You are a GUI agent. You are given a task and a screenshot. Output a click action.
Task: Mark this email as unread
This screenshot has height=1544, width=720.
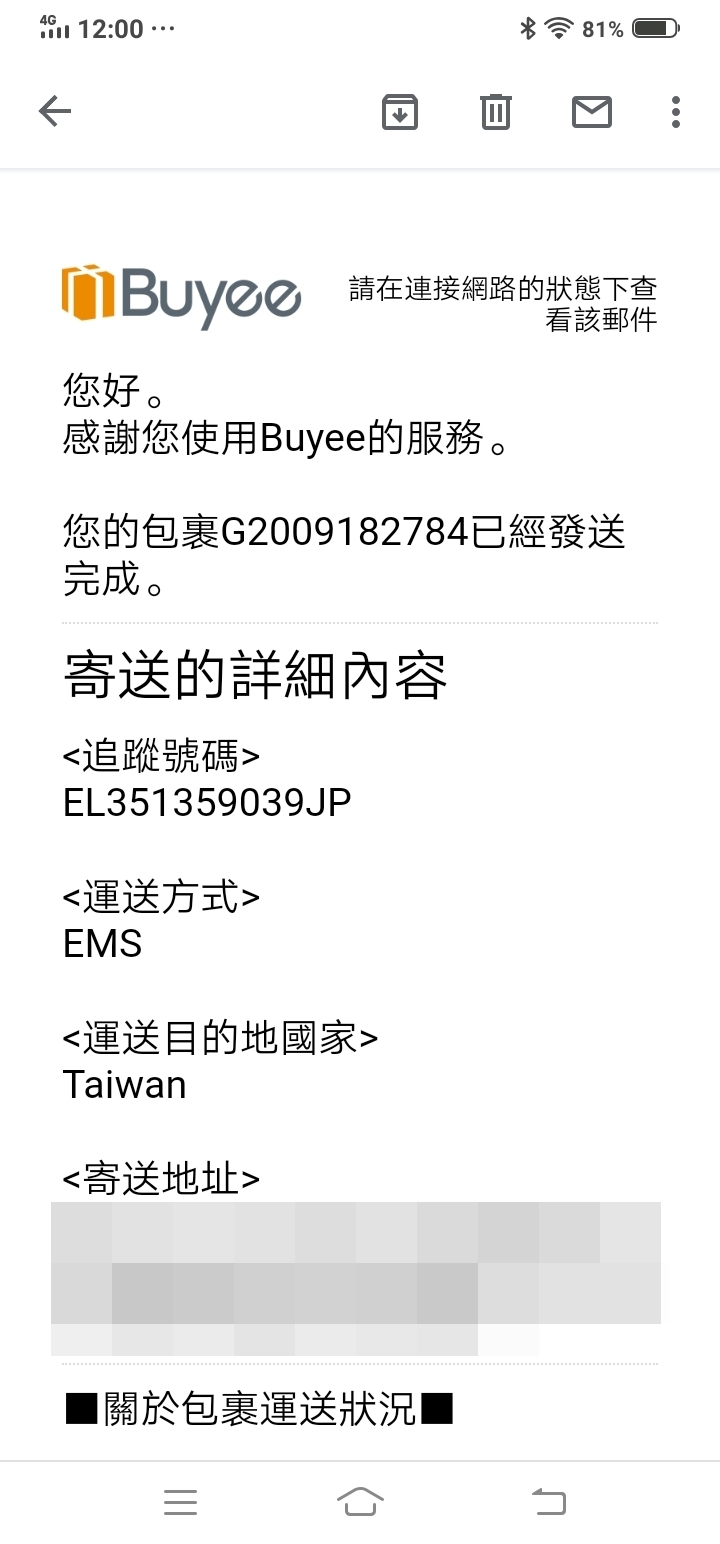point(592,111)
